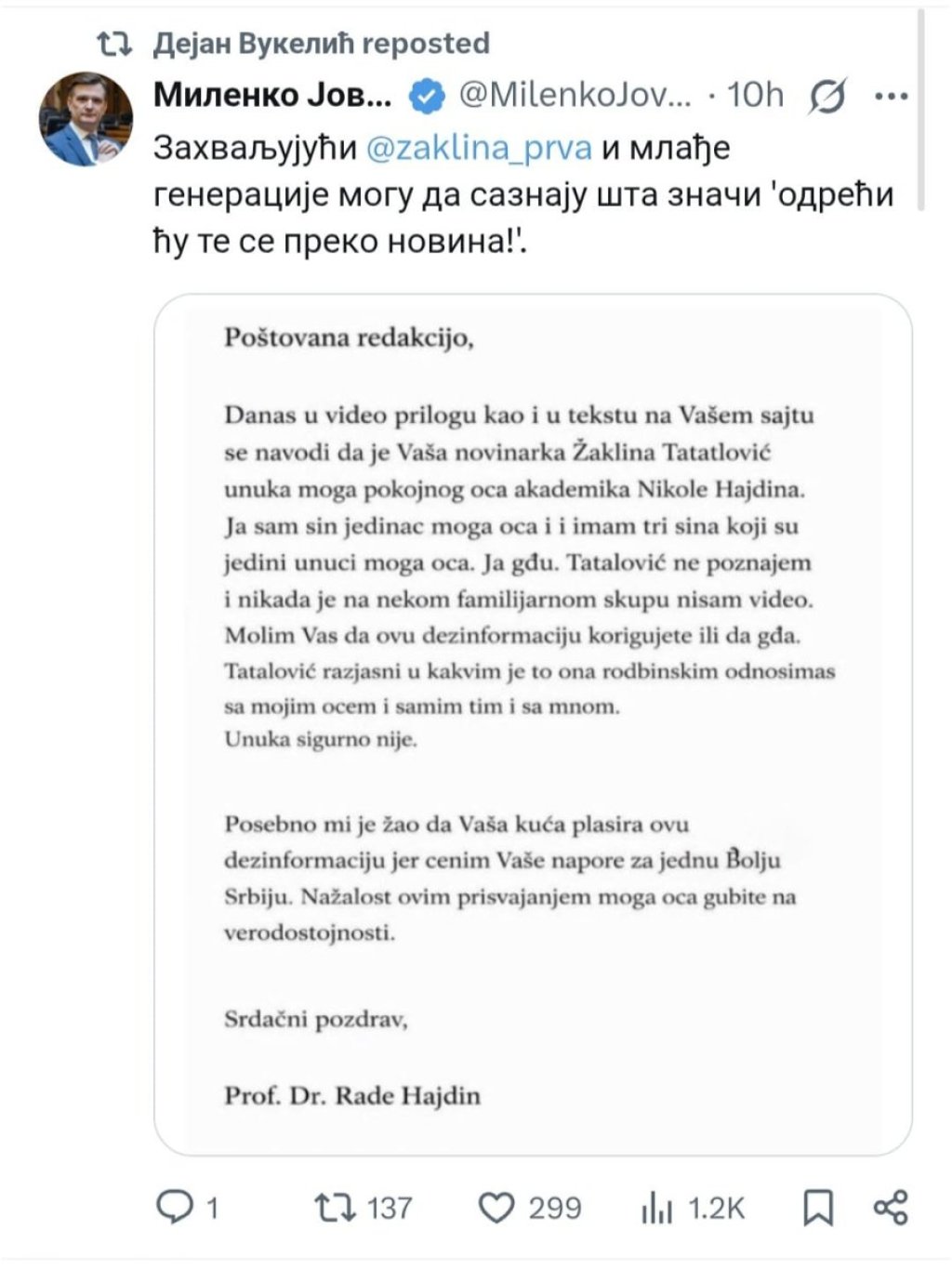Reply to the tweet via comment icon

point(174,1207)
